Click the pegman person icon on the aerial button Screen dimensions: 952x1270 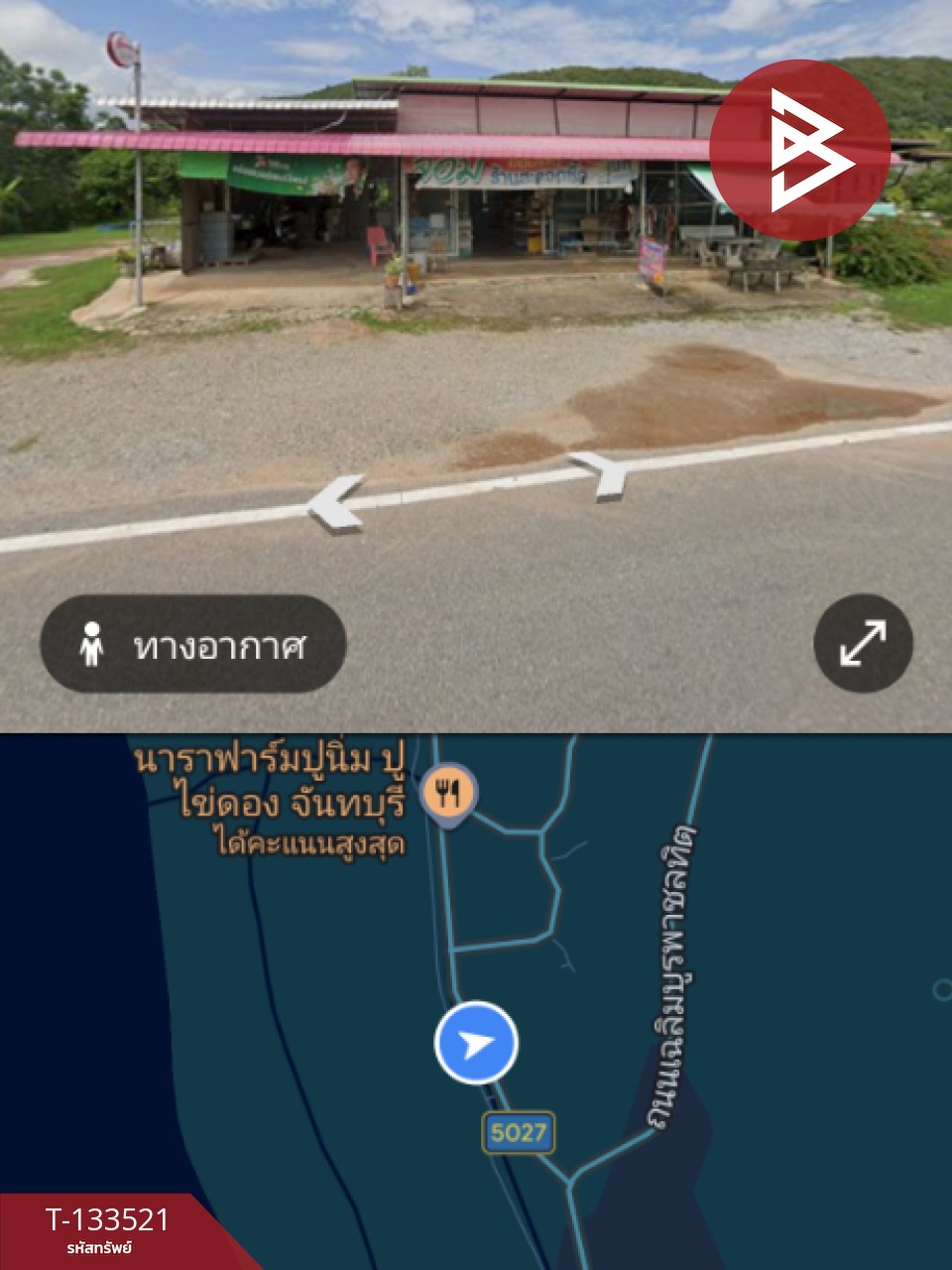click(x=92, y=644)
